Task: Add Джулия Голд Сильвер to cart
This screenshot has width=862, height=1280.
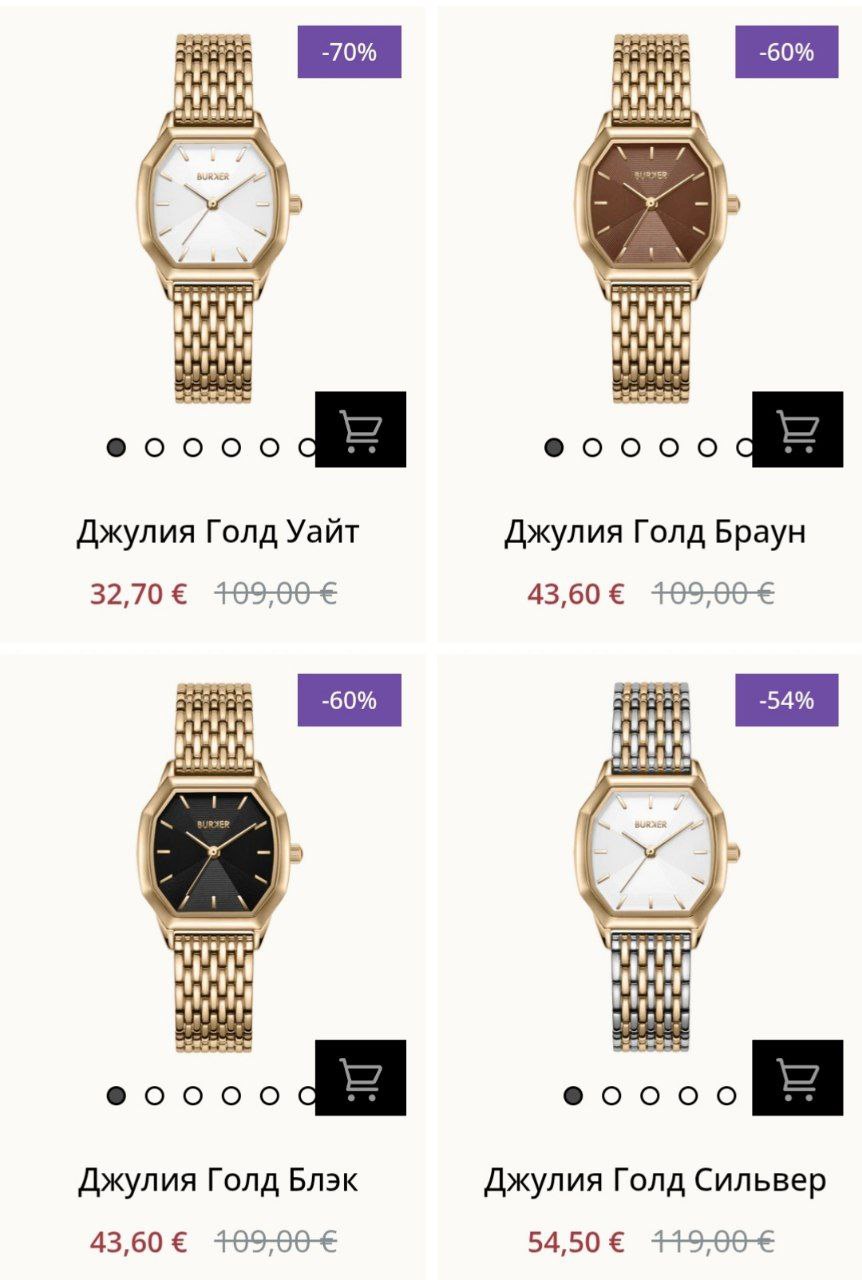Action: coord(797,1077)
